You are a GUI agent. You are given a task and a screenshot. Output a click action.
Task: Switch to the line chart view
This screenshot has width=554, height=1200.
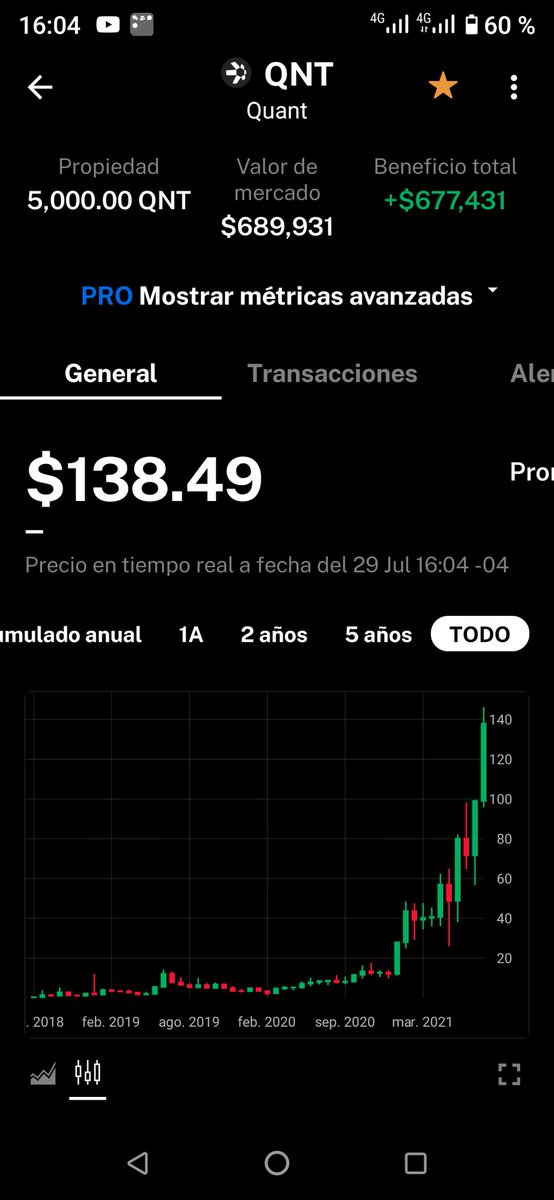pos(43,1075)
